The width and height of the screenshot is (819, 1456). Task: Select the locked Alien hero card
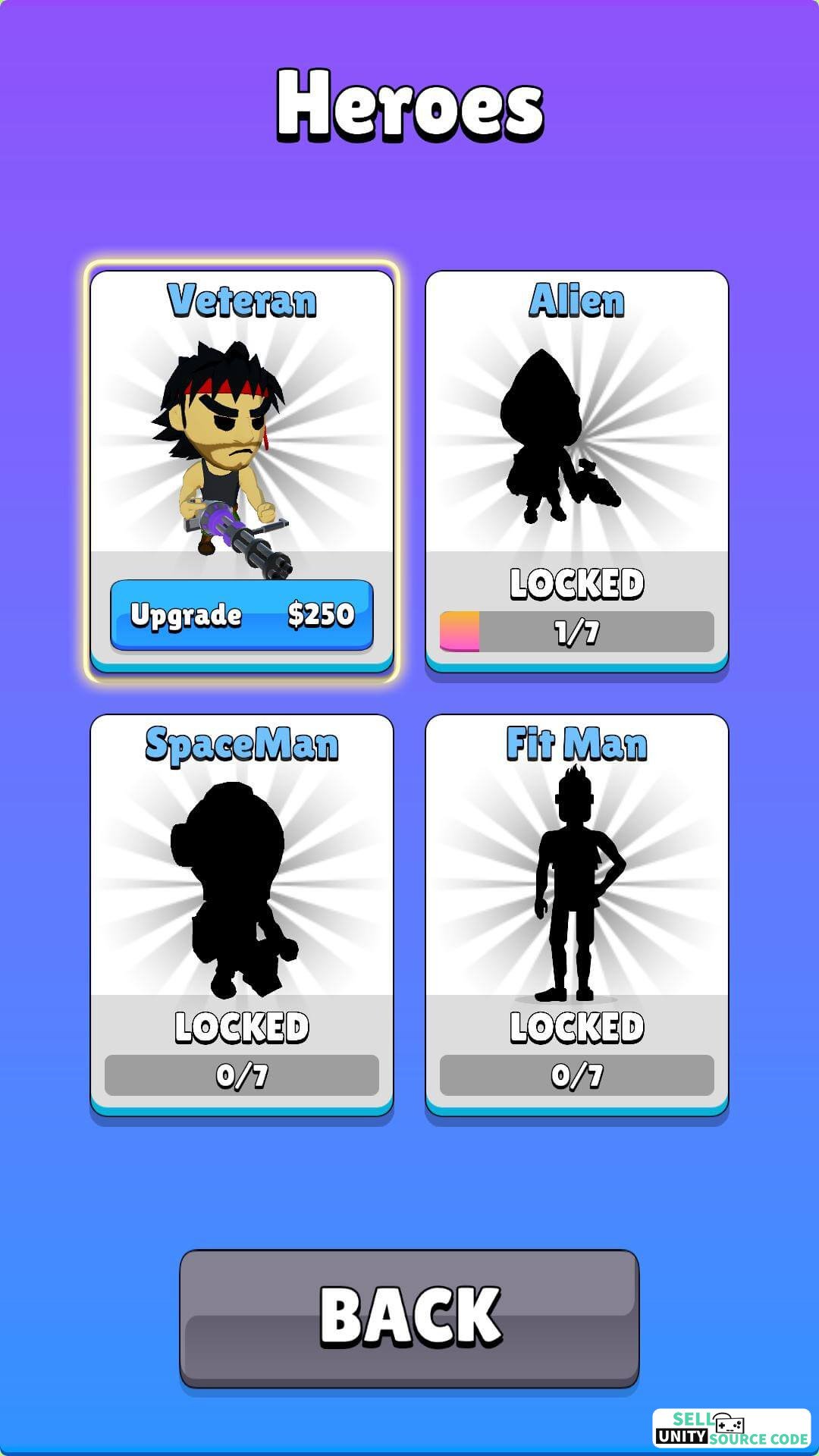(577, 471)
